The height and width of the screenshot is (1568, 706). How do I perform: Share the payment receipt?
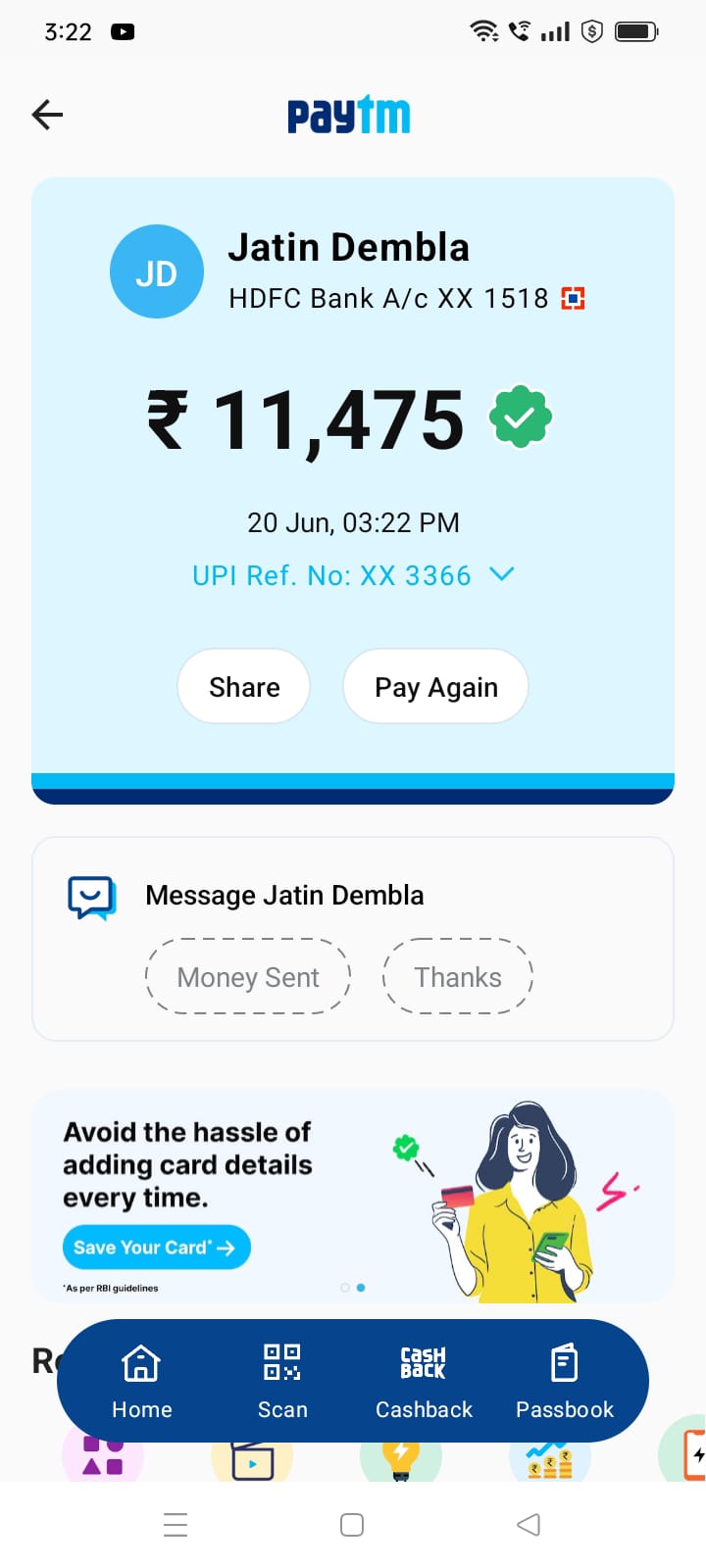coord(244,687)
